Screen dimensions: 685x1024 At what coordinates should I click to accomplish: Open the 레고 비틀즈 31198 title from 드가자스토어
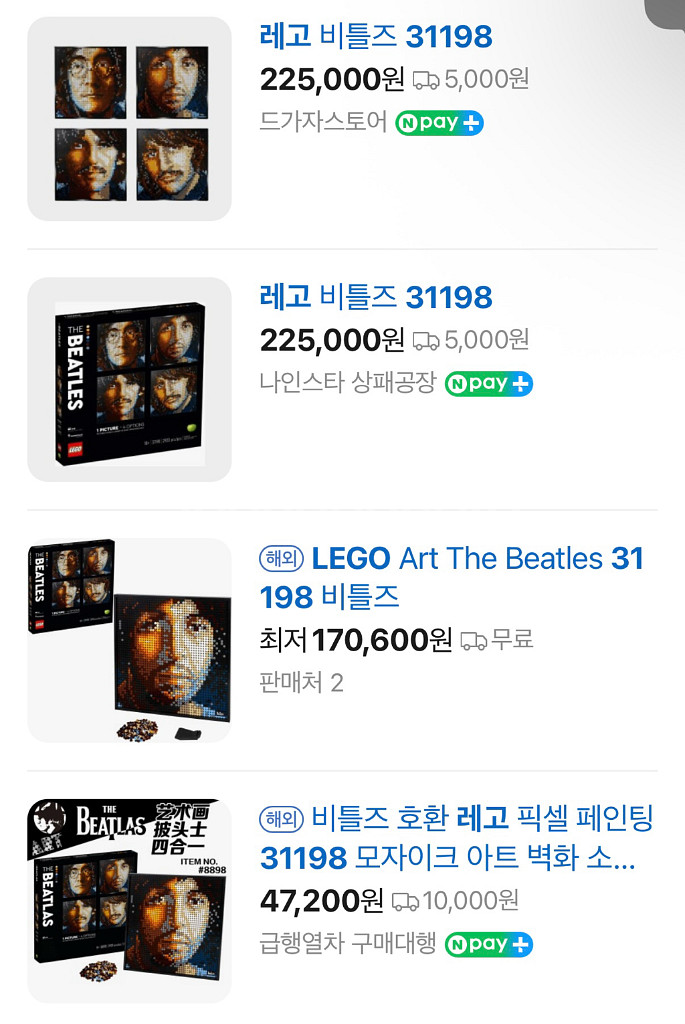tap(376, 37)
